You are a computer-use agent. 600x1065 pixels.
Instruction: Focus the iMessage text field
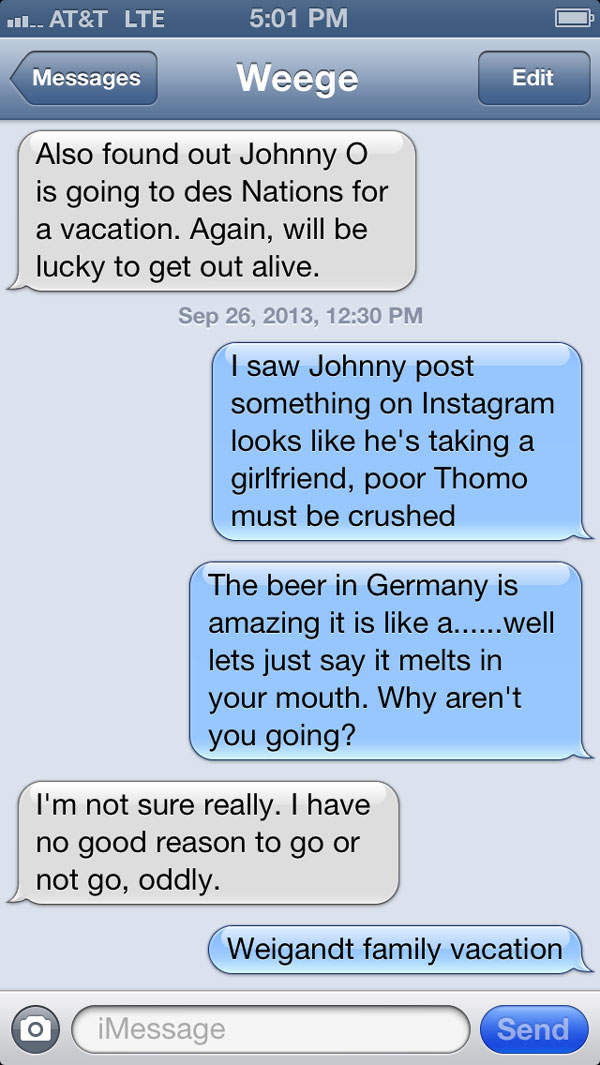[x=270, y=1029]
